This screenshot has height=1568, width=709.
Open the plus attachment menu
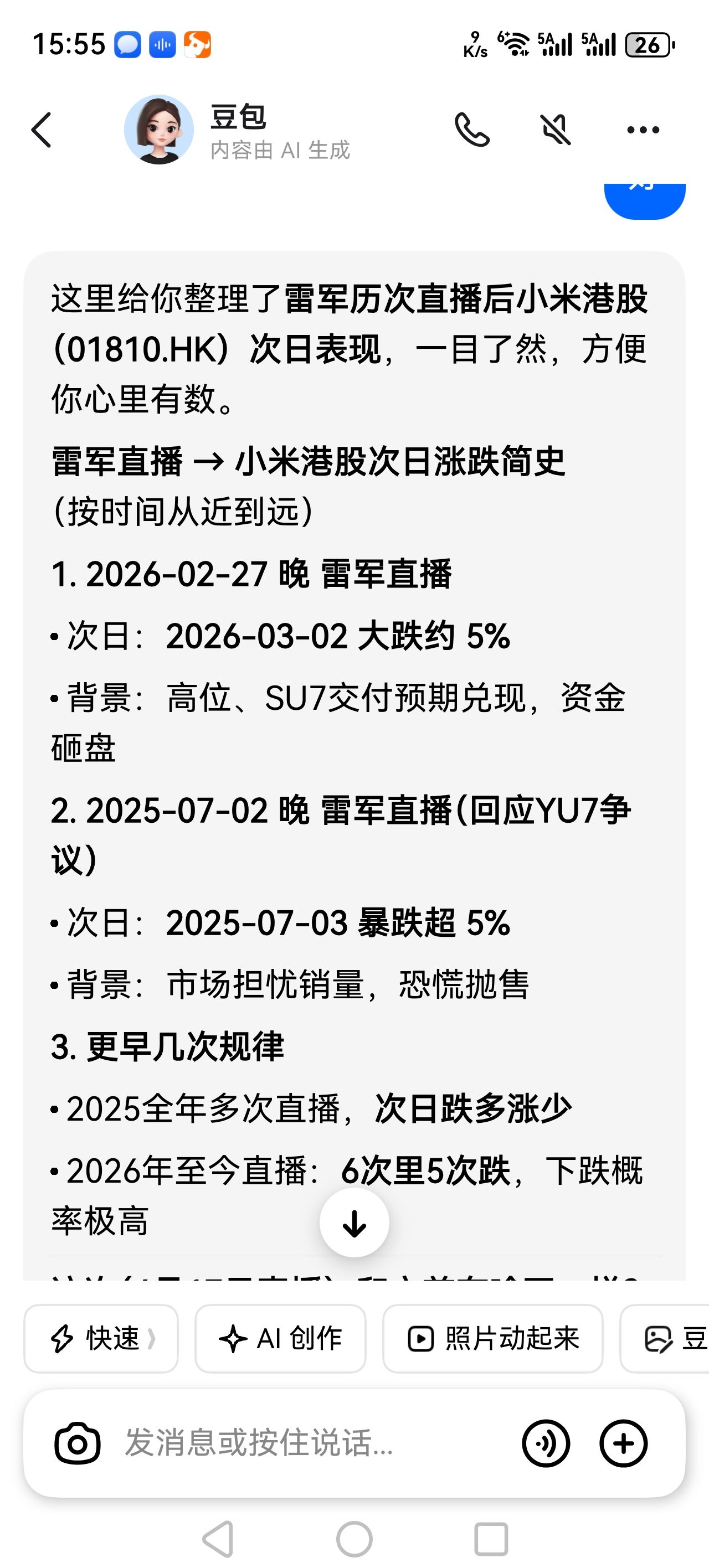[x=623, y=1443]
